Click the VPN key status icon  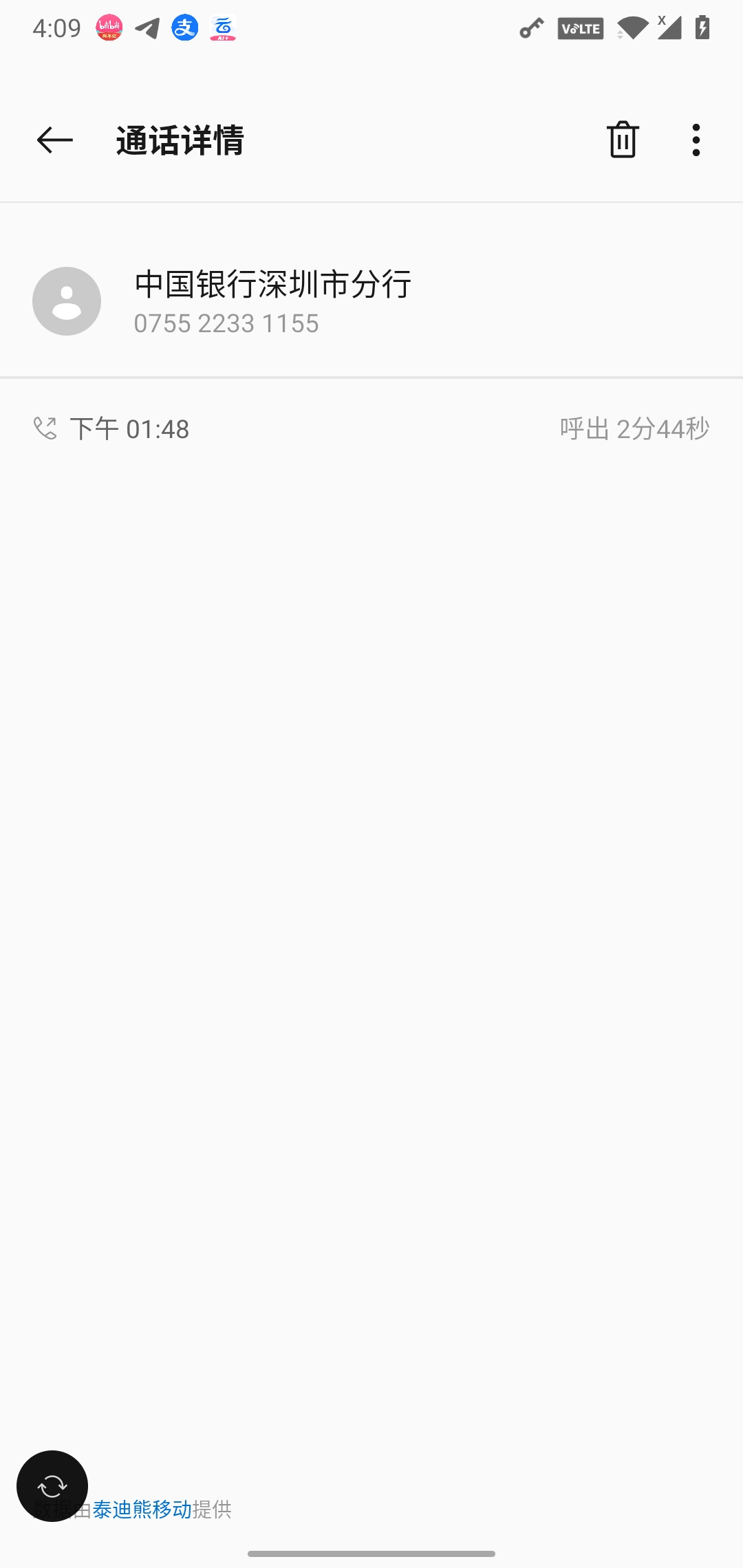[530, 29]
